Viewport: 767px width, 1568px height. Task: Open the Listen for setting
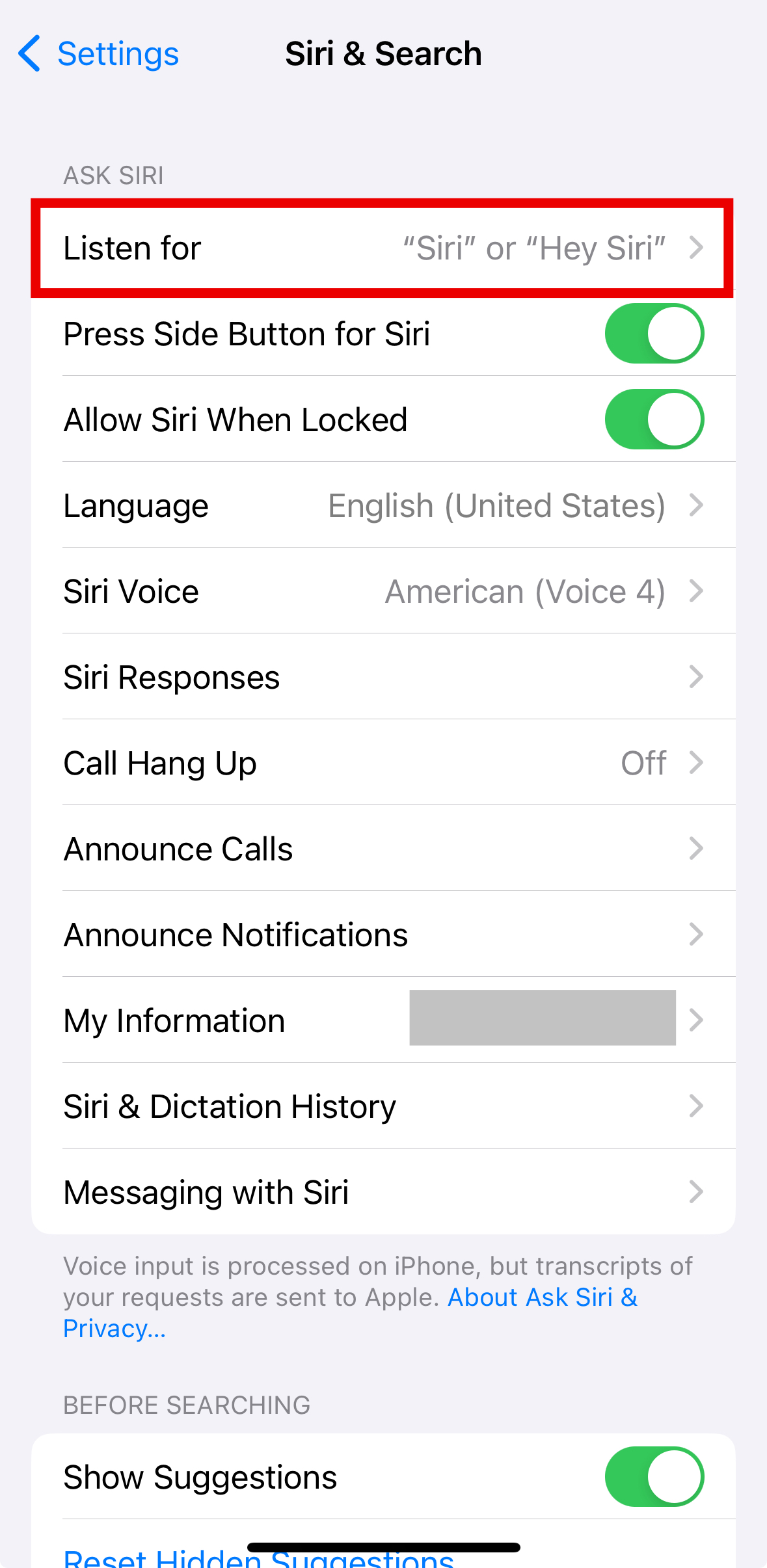click(383, 248)
